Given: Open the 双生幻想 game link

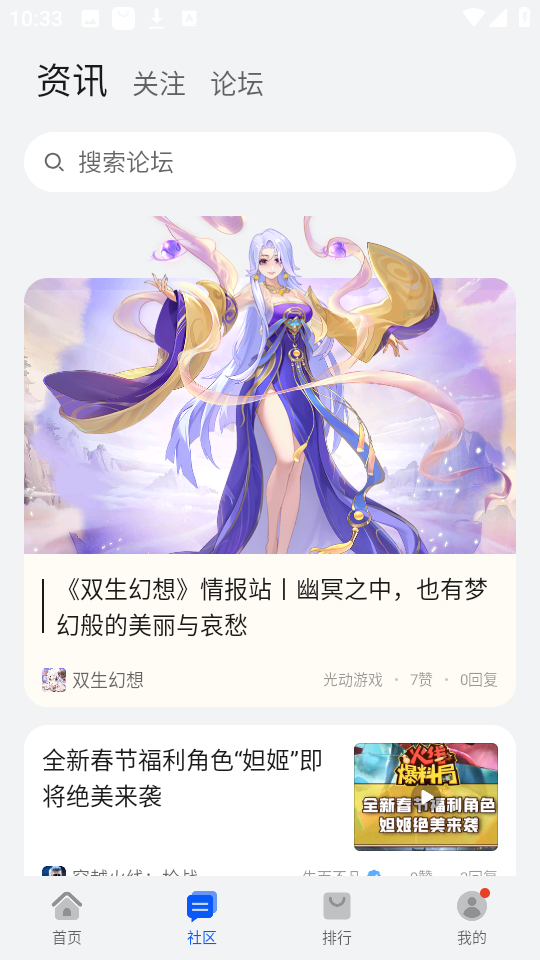Looking at the screenshot, I should [93, 680].
